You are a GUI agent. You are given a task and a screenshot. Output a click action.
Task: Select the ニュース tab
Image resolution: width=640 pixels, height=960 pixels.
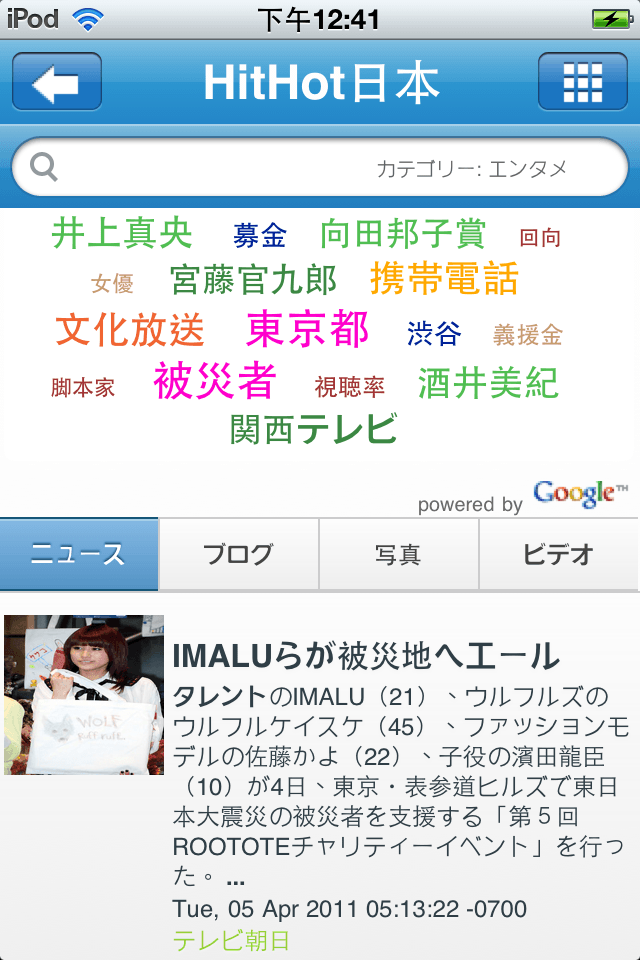(79, 554)
